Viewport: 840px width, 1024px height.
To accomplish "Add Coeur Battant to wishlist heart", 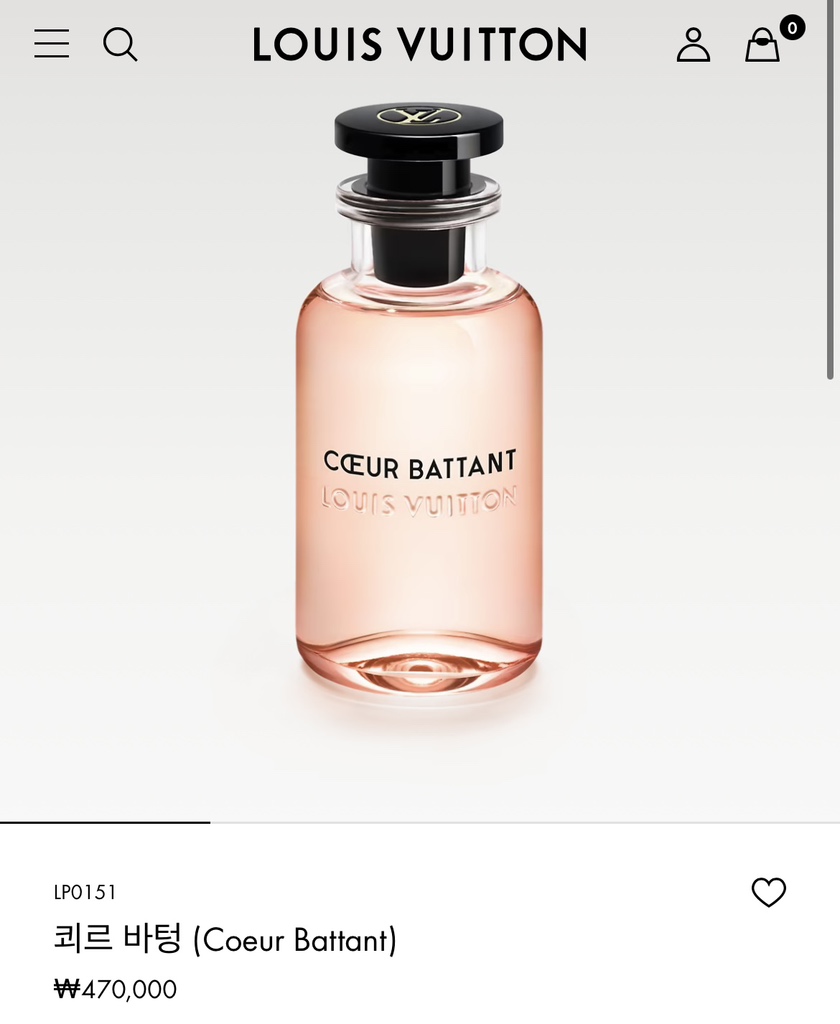I will point(768,892).
